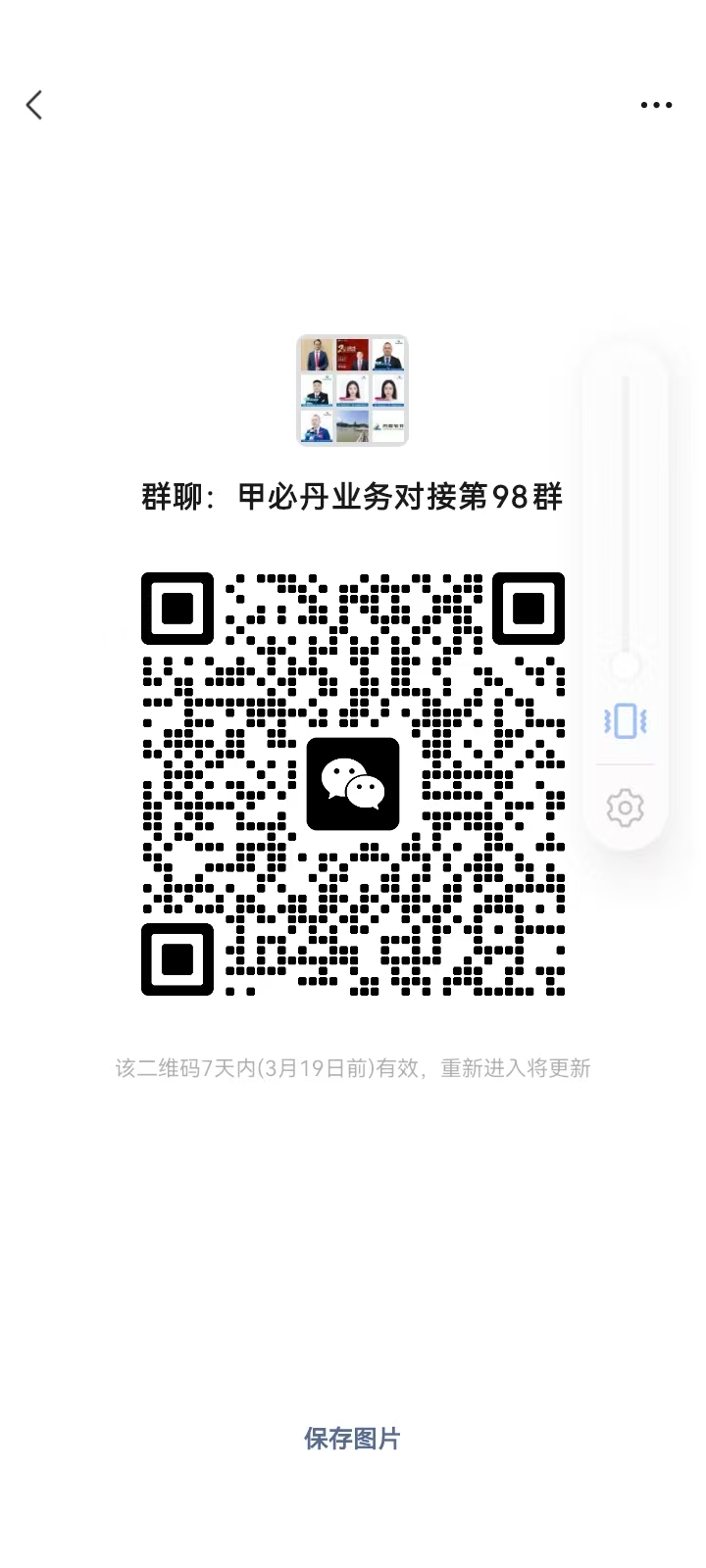The width and height of the screenshot is (706, 1568).
Task: Tap the slider handle to toggle brightness
Action: click(x=625, y=664)
